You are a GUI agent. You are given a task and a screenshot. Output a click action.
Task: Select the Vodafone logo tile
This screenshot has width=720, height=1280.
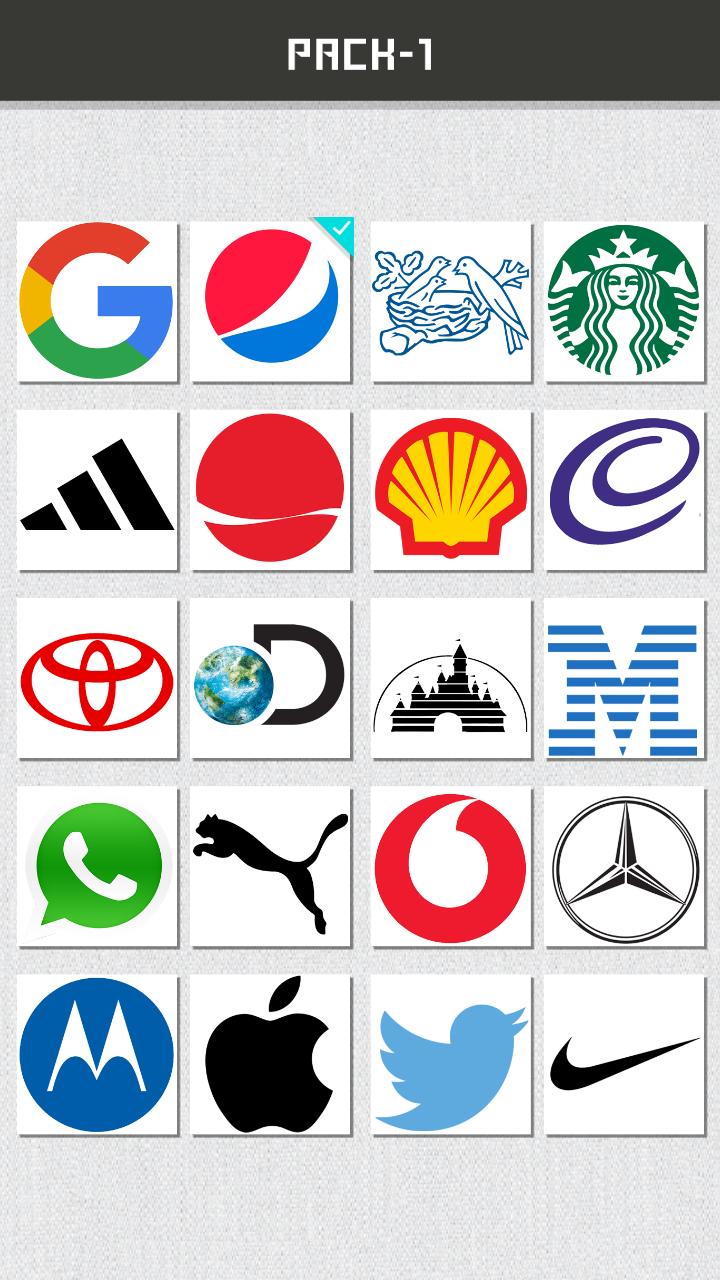point(448,867)
